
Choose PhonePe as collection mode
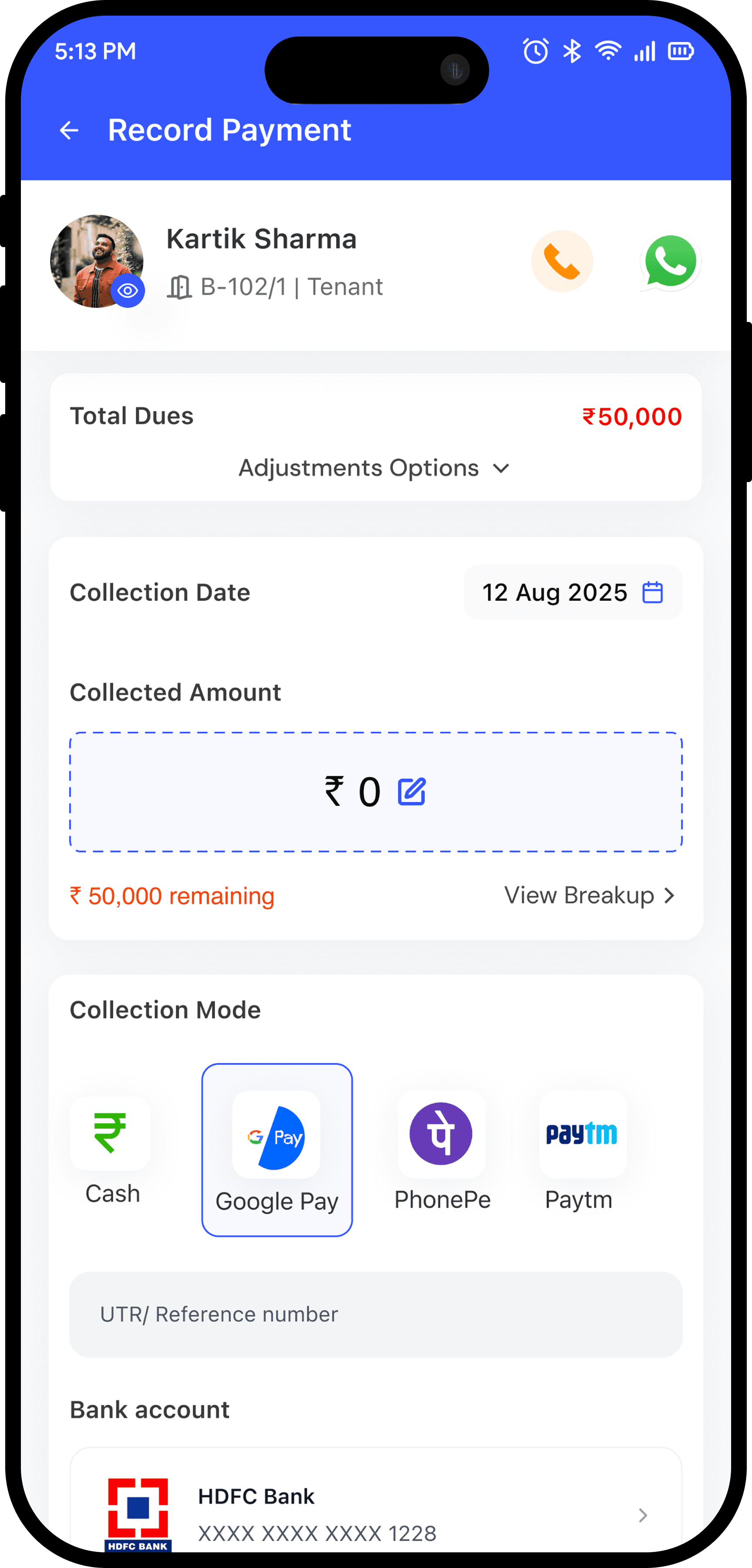(x=442, y=1150)
